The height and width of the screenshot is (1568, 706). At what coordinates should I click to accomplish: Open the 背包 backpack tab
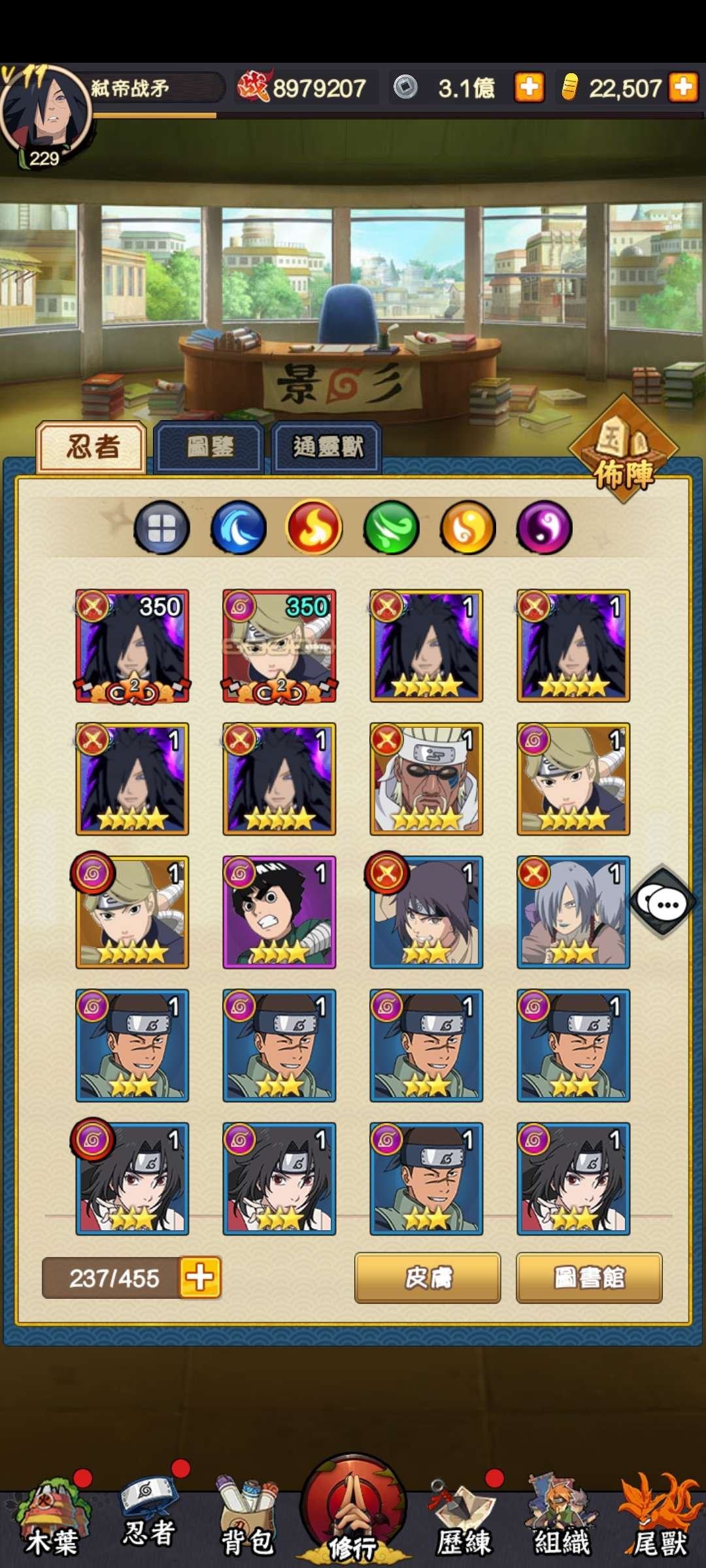click(247, 1522)
